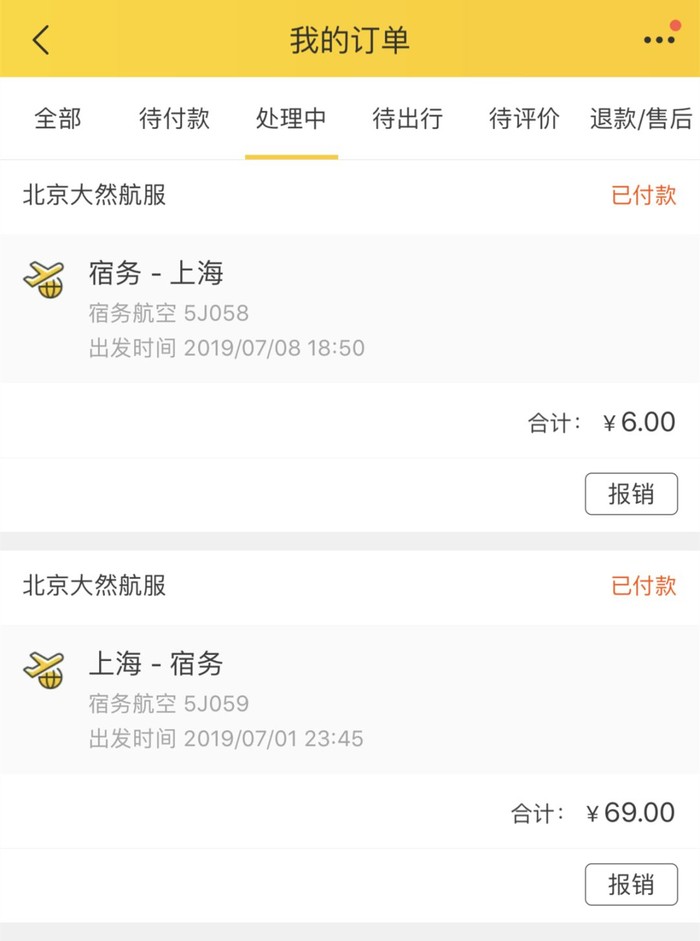Switch to the 待付款 tab
The height and width of the screenshot is (941, 700).
coord(175,119)
